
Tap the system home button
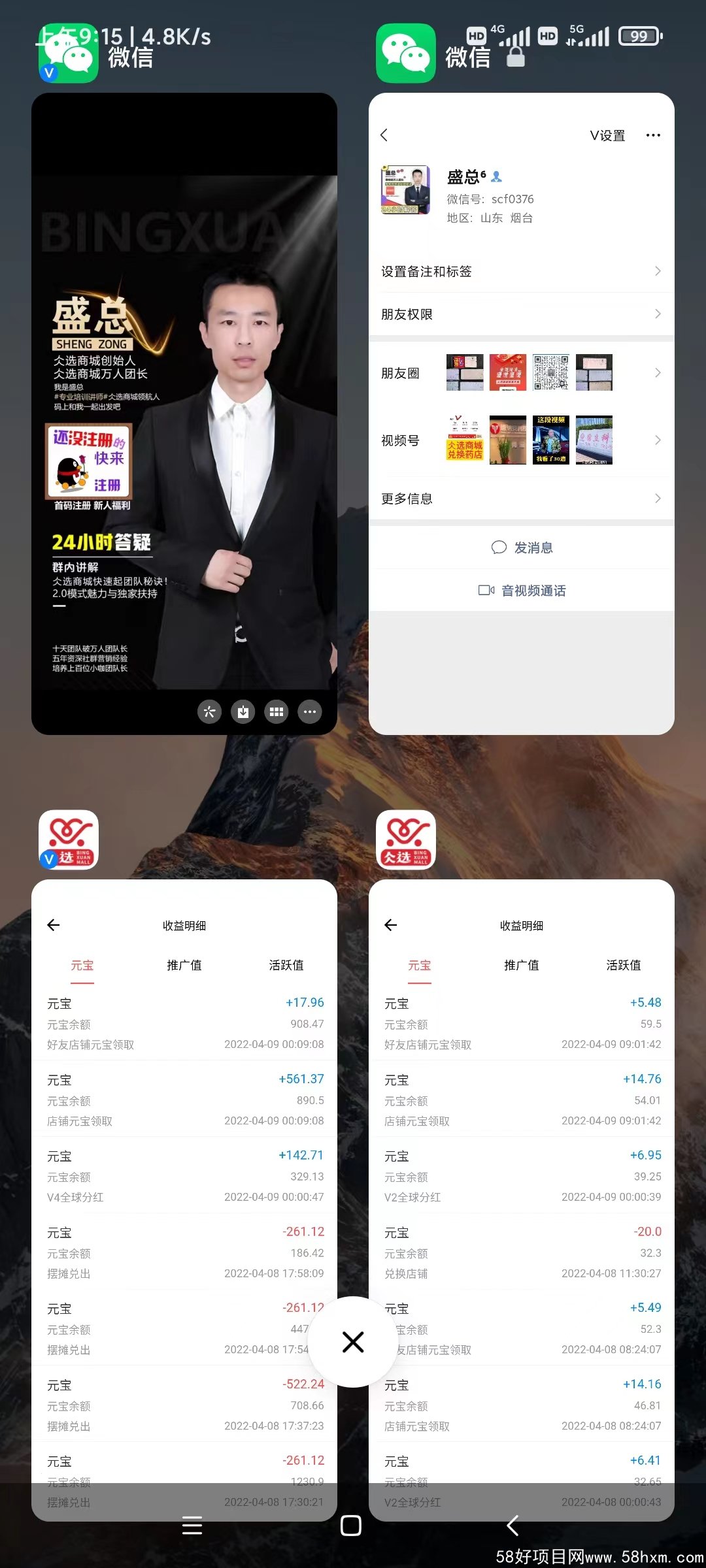point(351,1526)
